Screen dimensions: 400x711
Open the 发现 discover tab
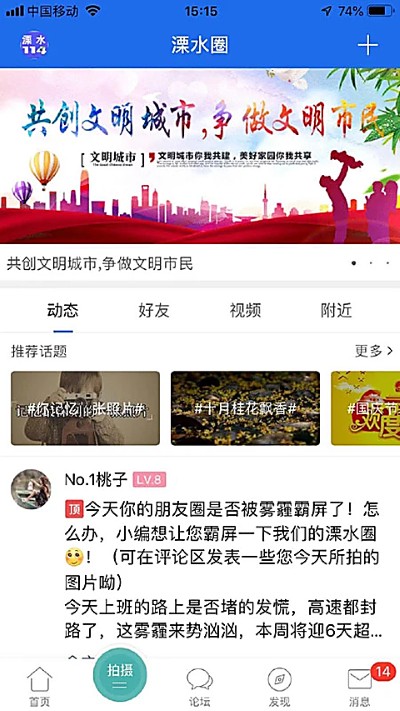(279, 687)
